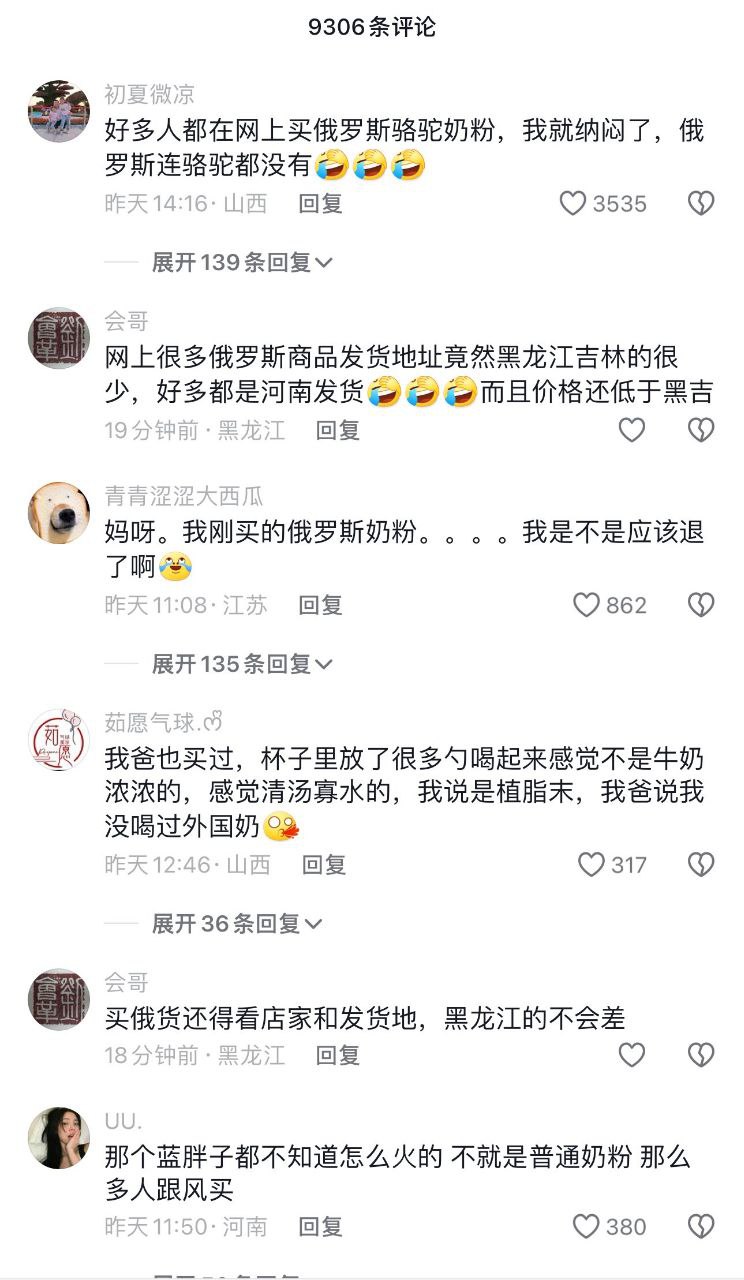
Task: Dislike 会哥's 18-minute-old comment
Action: click(701, 1055)
